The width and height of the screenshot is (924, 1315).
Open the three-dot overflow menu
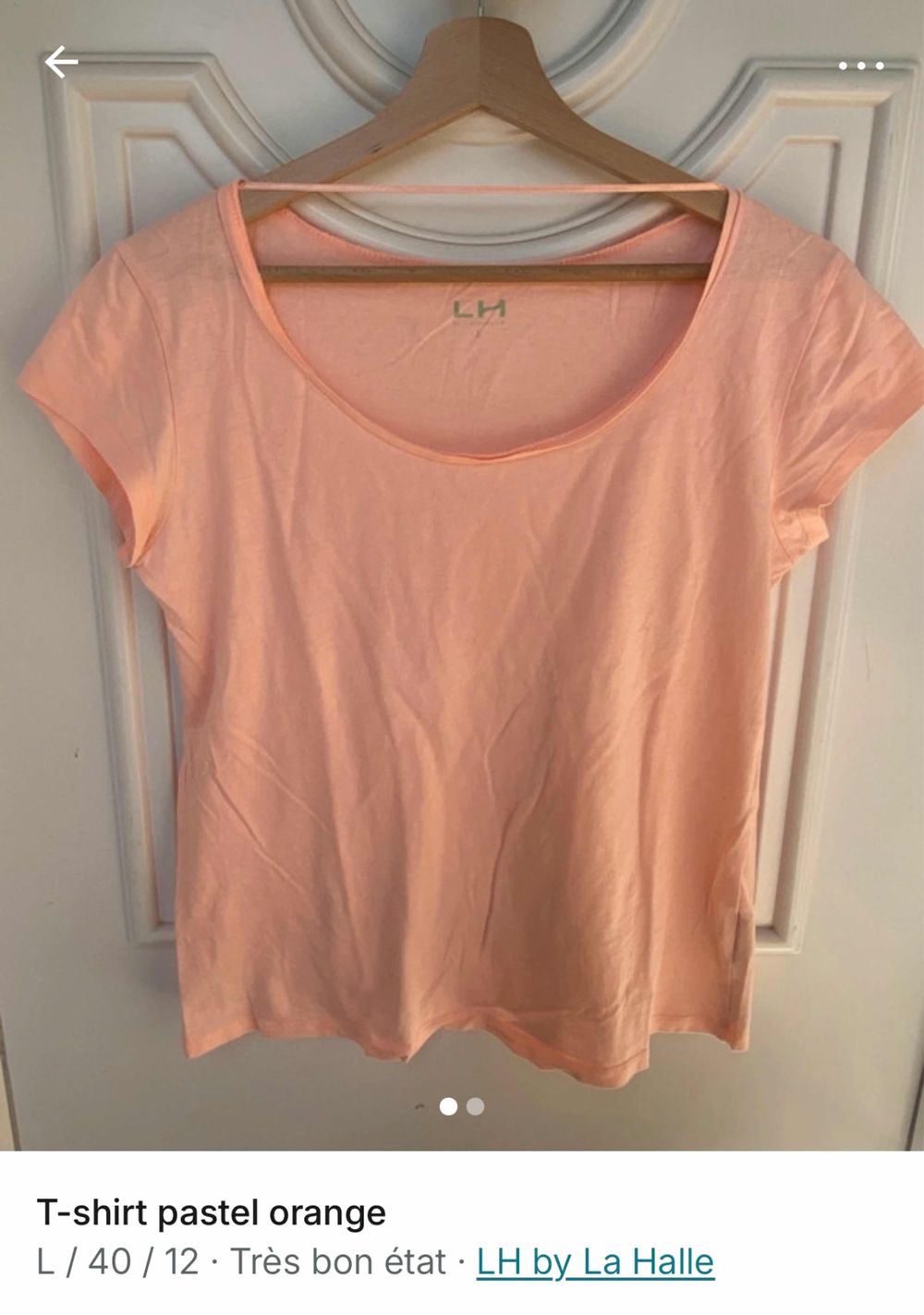pyautogui.click(x=861, y=66)
